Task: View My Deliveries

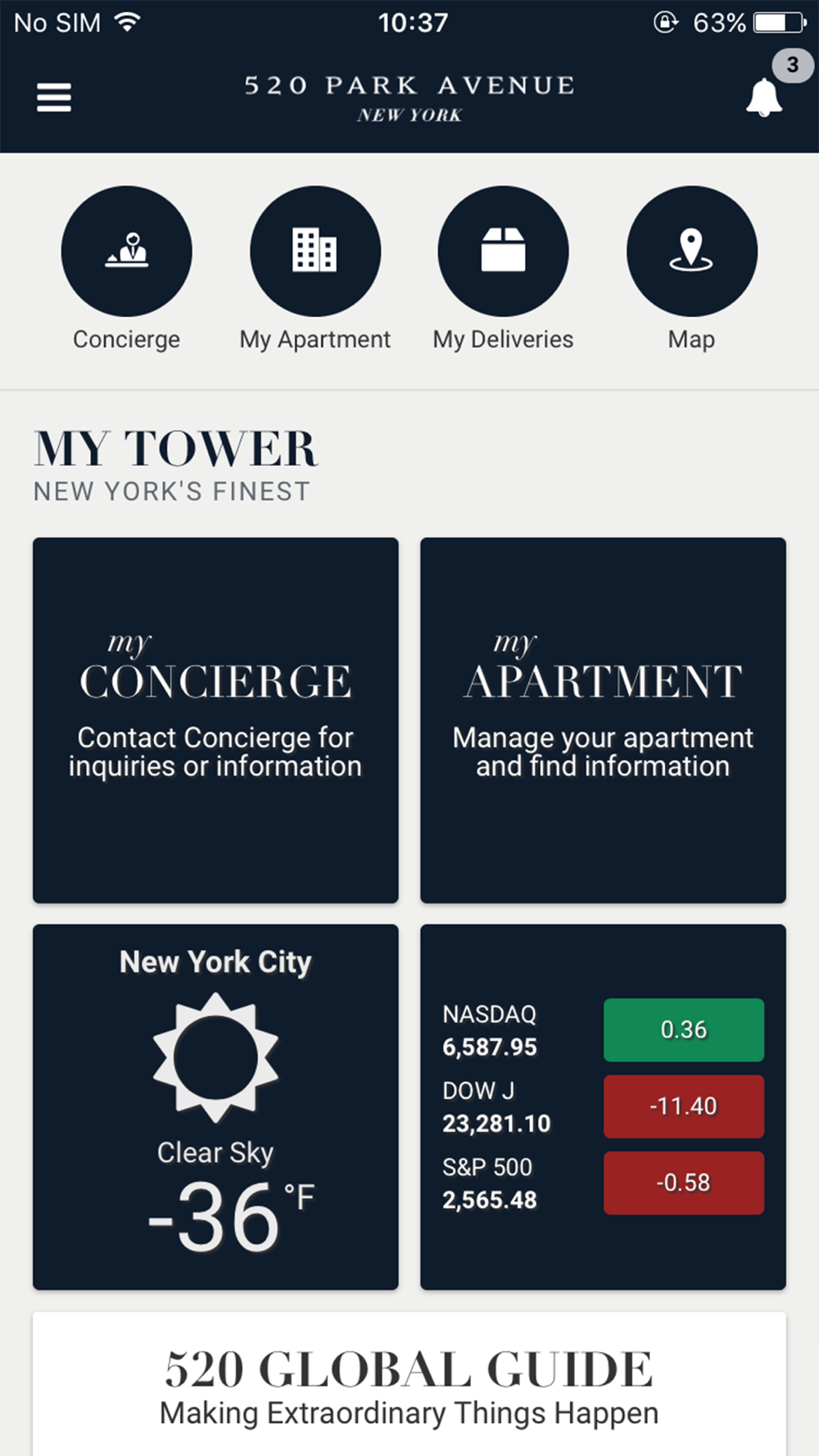Action: 504,251
